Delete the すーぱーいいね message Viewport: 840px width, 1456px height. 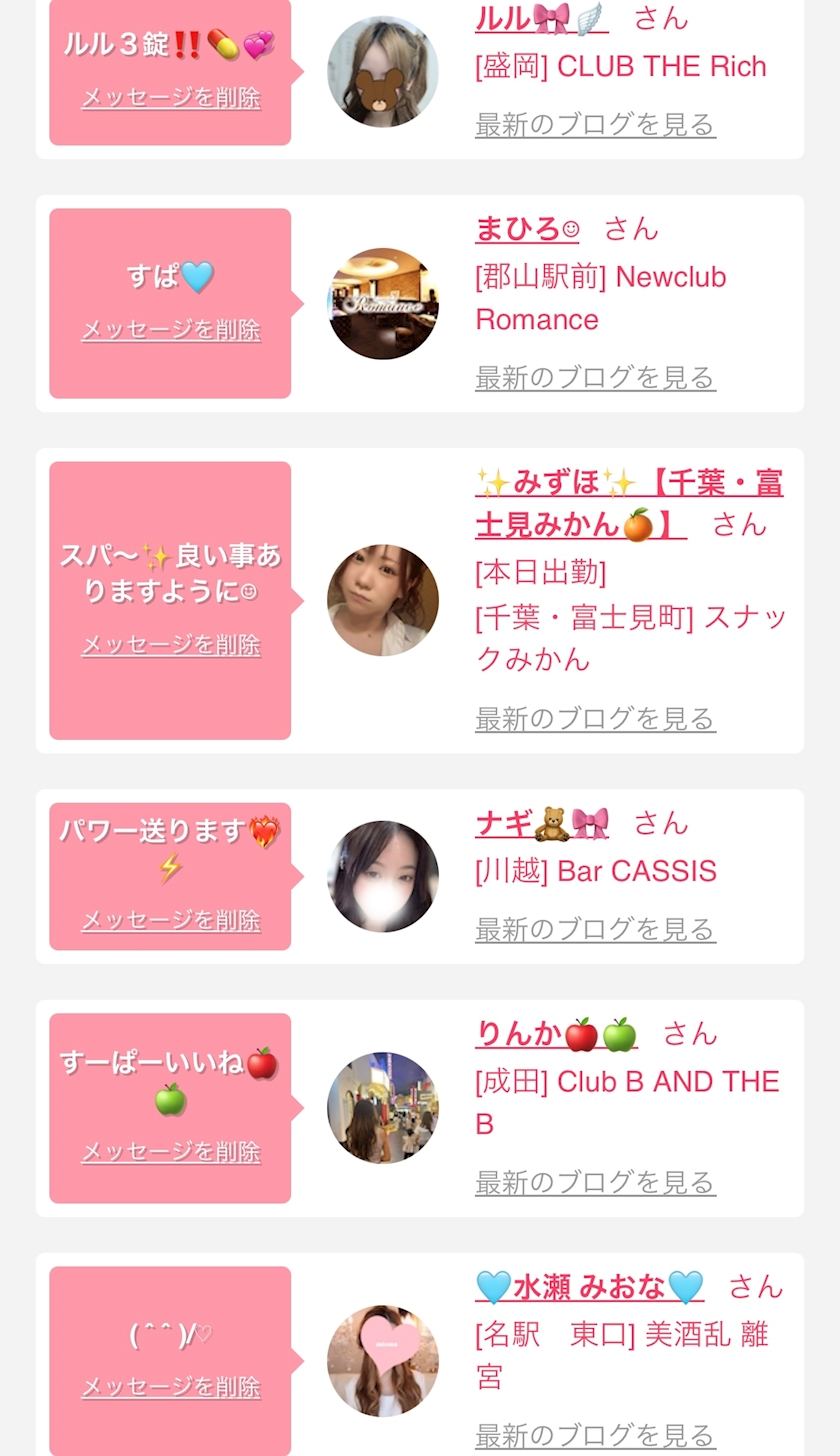[170, 1152]
